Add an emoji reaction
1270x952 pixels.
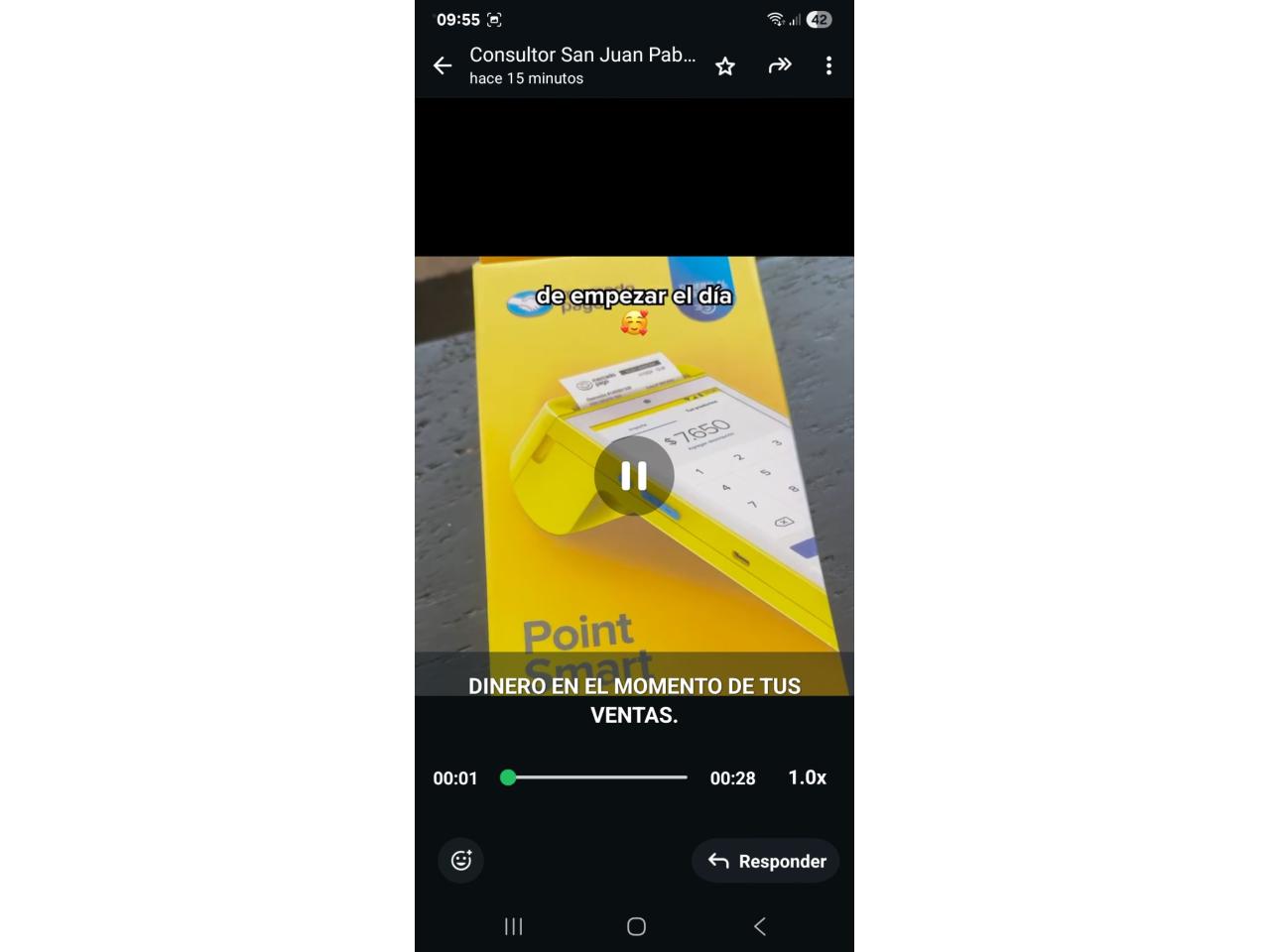pyautogui.click(x=461, y=860)
